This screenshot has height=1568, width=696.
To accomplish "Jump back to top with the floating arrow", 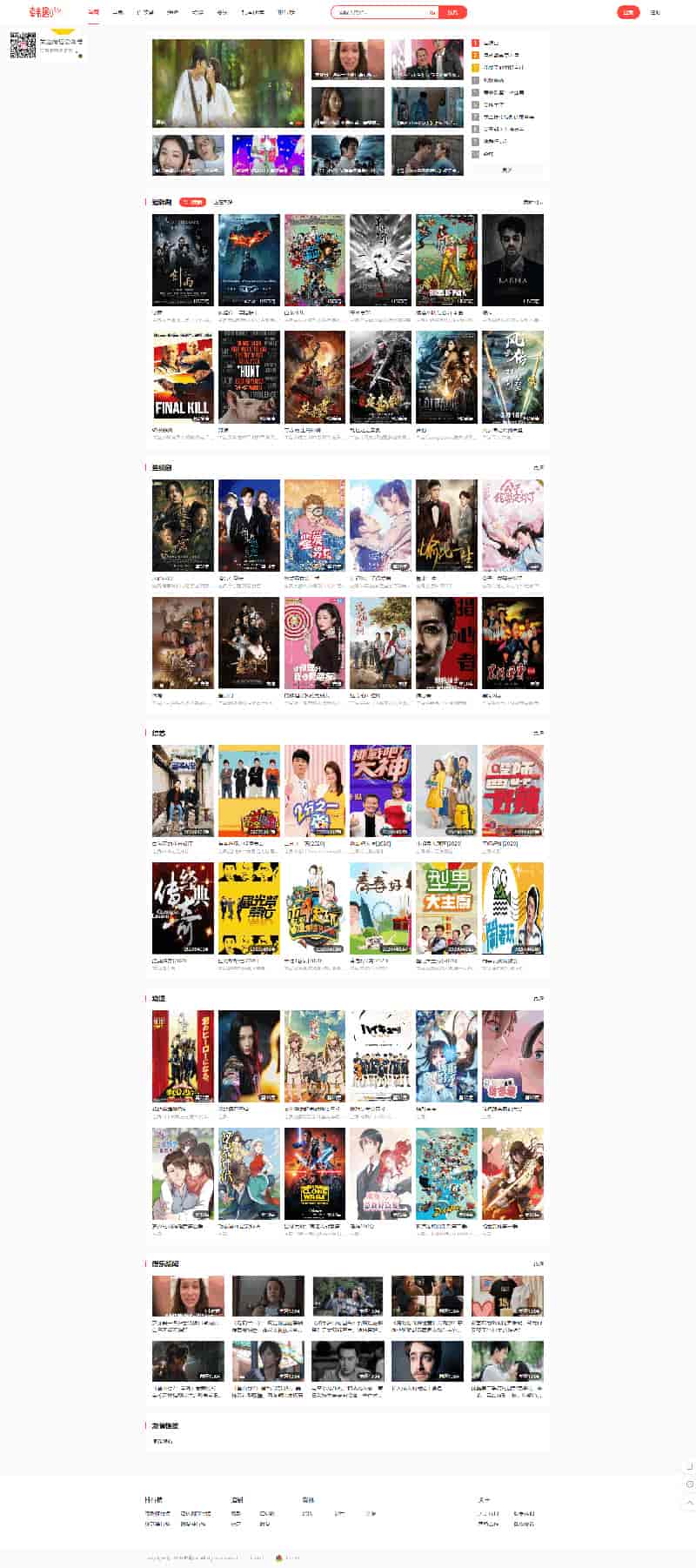I will [690, 1502].
